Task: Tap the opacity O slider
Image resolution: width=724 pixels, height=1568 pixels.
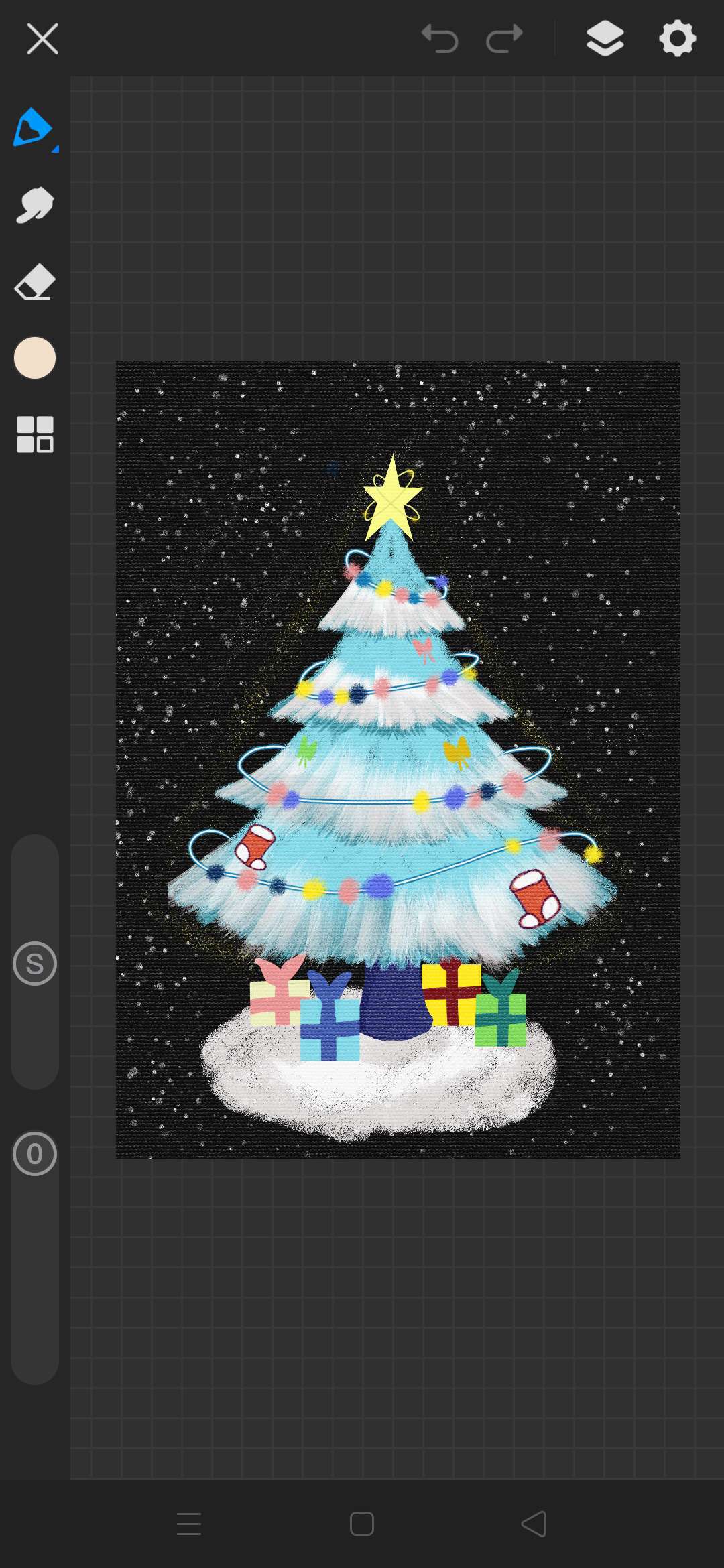Action: click(34, 1154)
